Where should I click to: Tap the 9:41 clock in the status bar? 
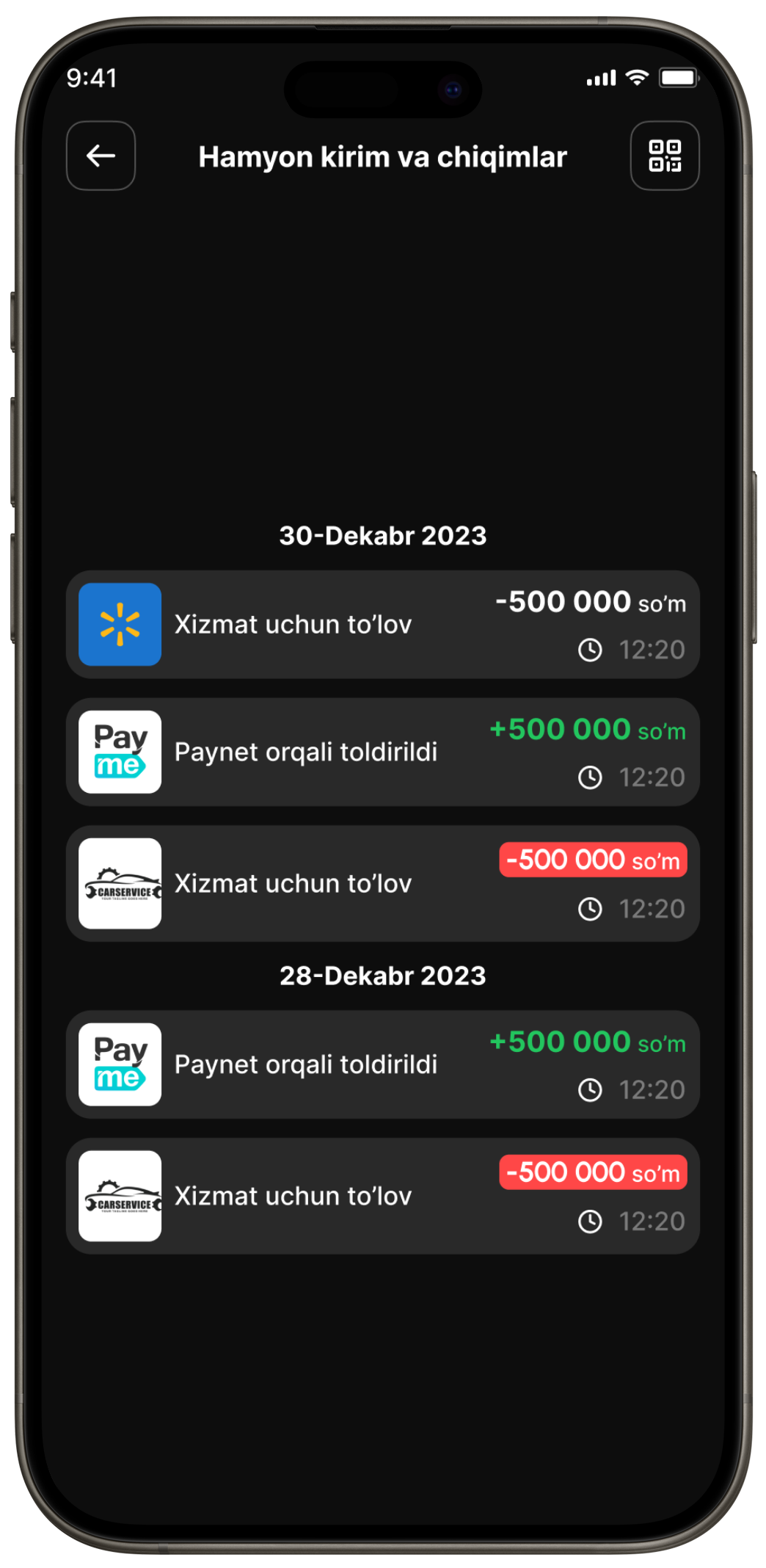[x=92, y=78]
